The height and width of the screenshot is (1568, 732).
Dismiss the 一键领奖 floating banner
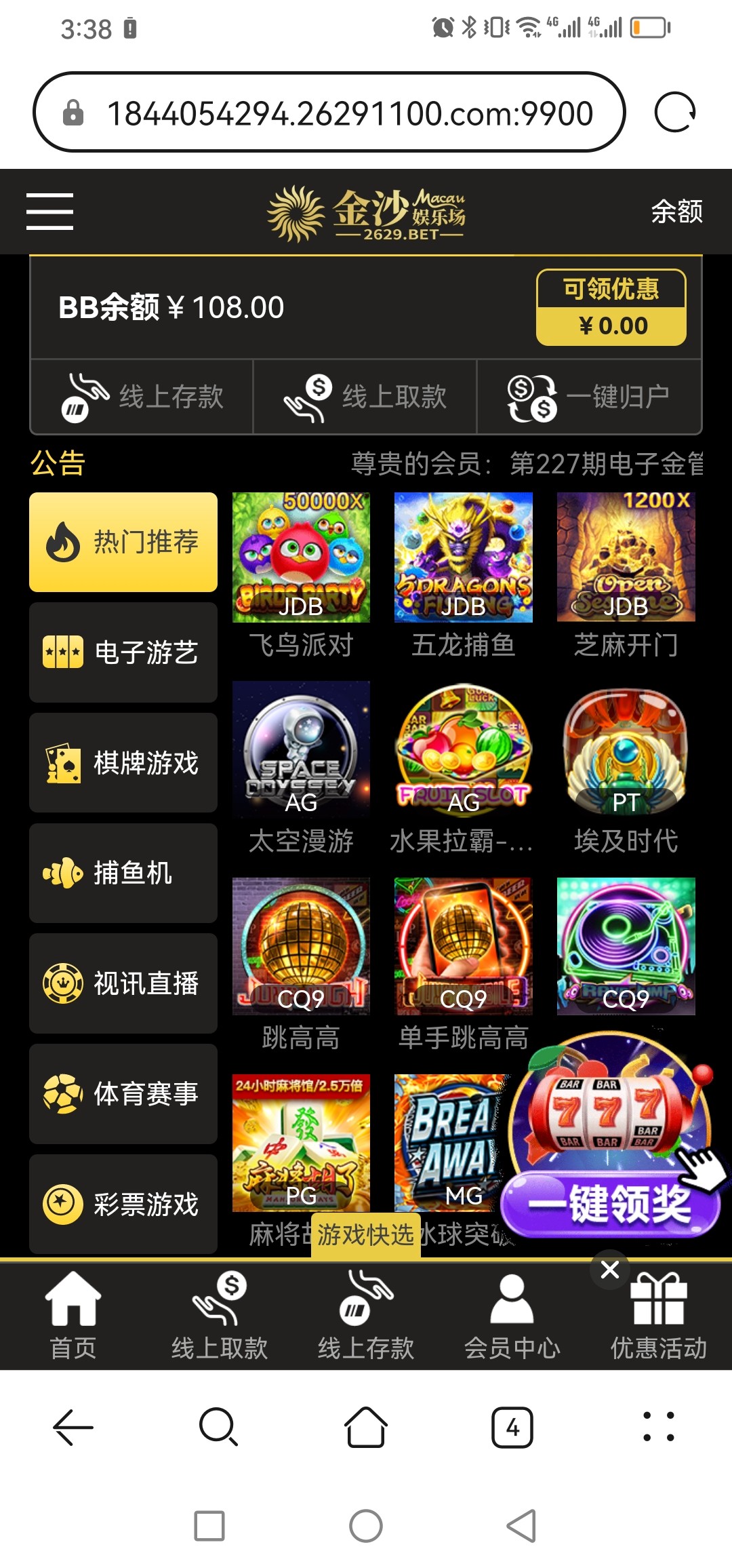click(x=610, y=1270)
